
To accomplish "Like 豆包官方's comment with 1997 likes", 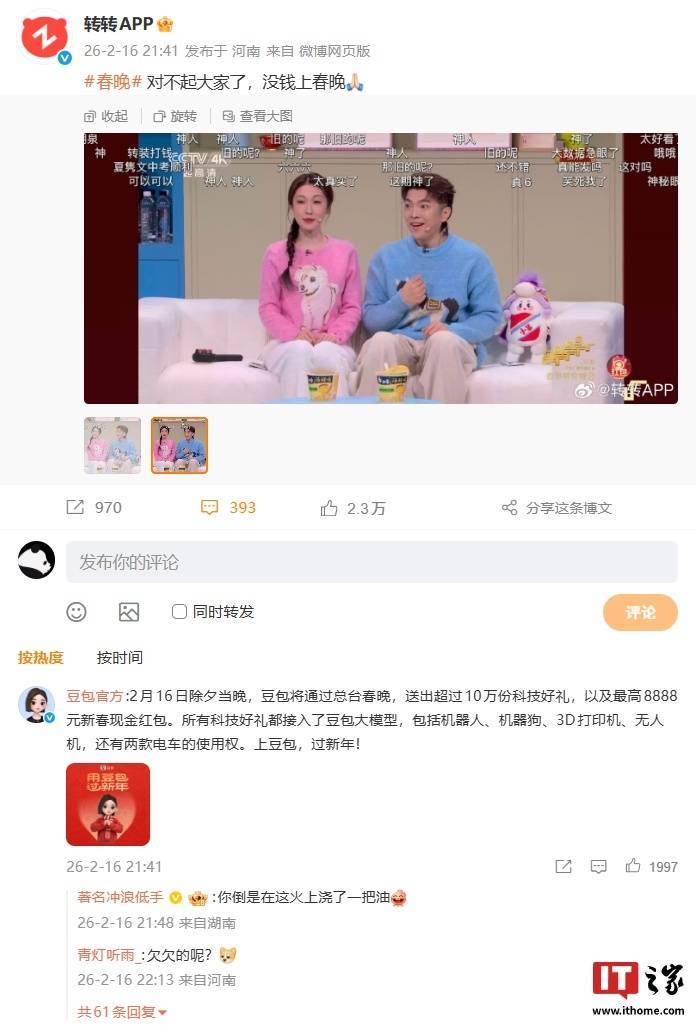I will pyautogui.click(x=651, y=867).
